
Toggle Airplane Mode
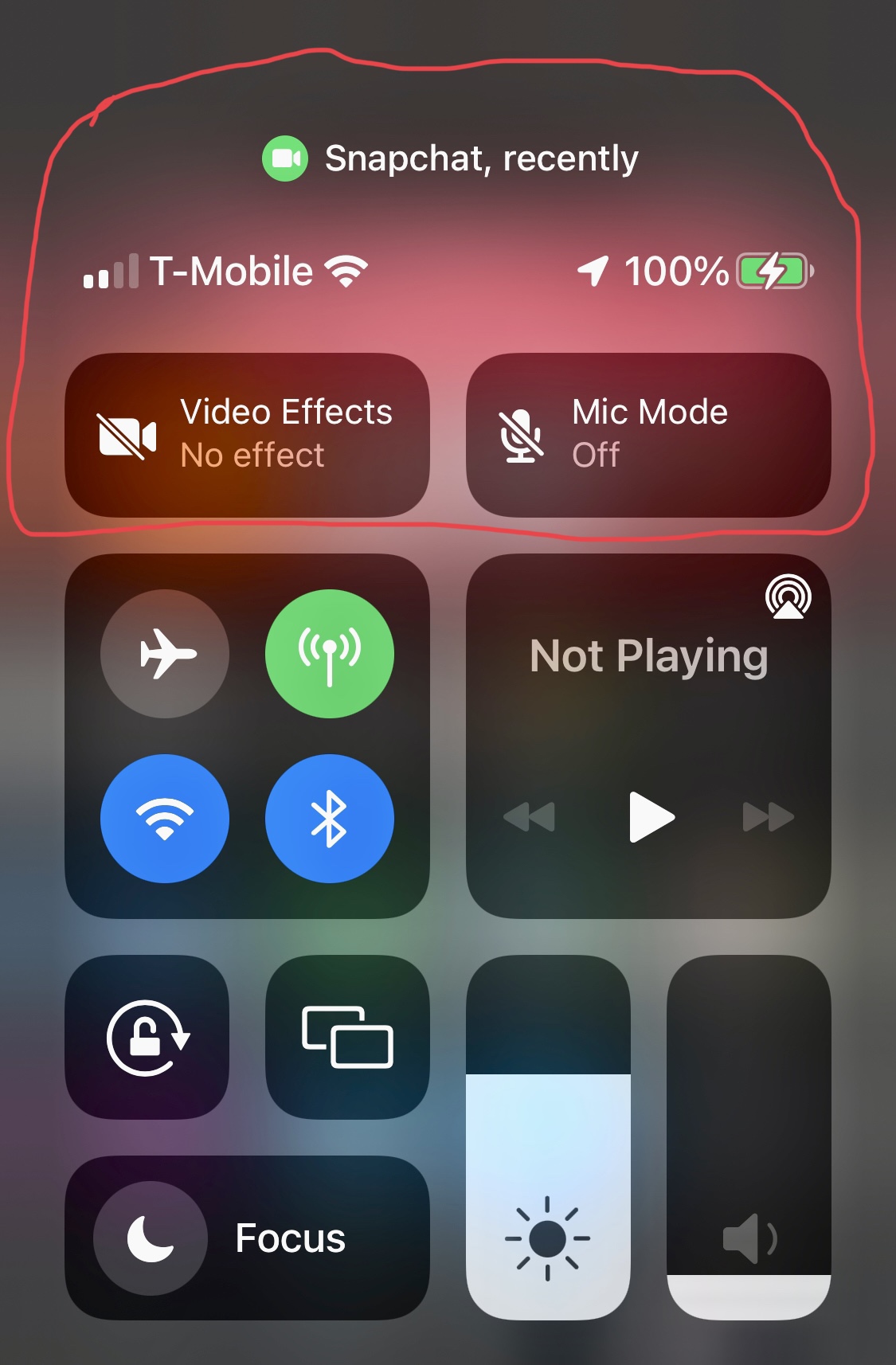(165, 654)
